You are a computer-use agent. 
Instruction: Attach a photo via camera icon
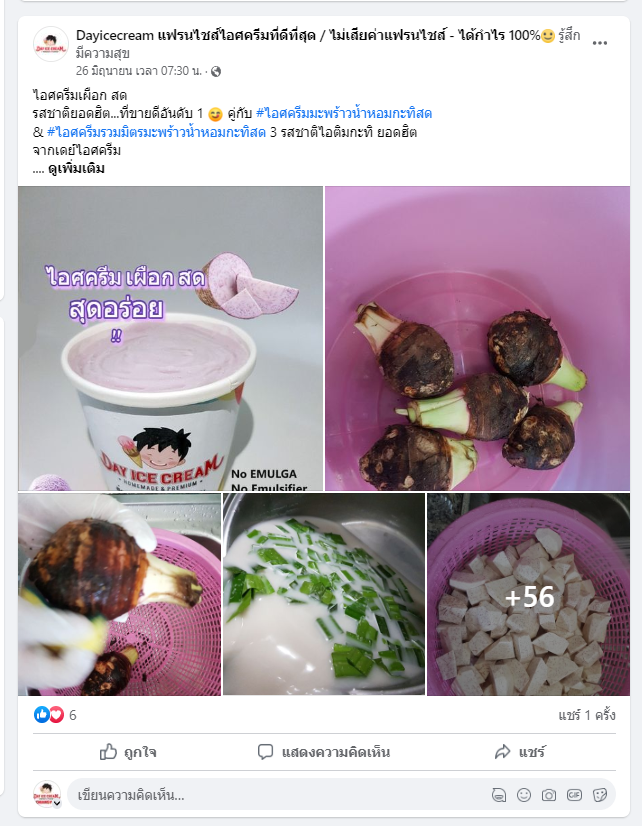549,796
